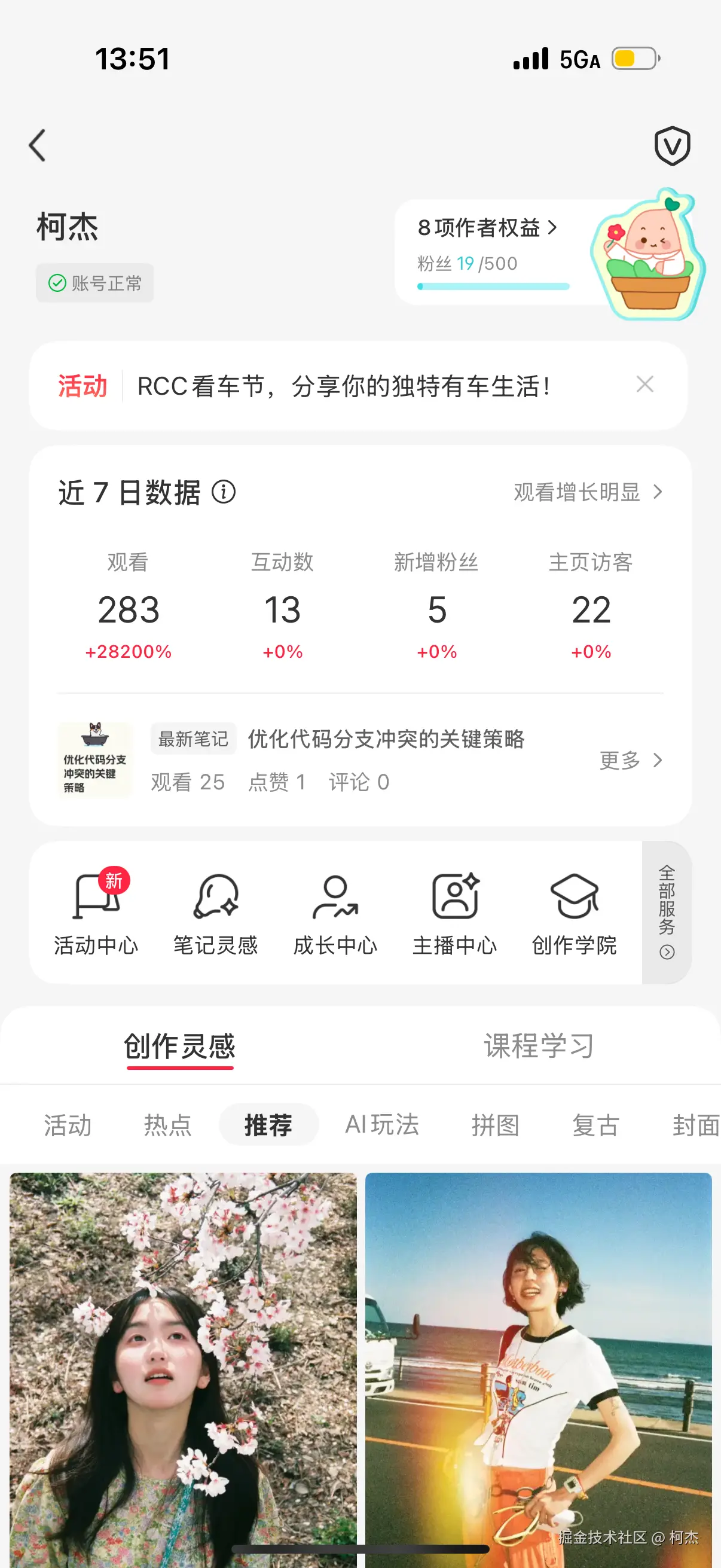
Task: Tap the info icon beside 近7日数据
Action: 224,492
